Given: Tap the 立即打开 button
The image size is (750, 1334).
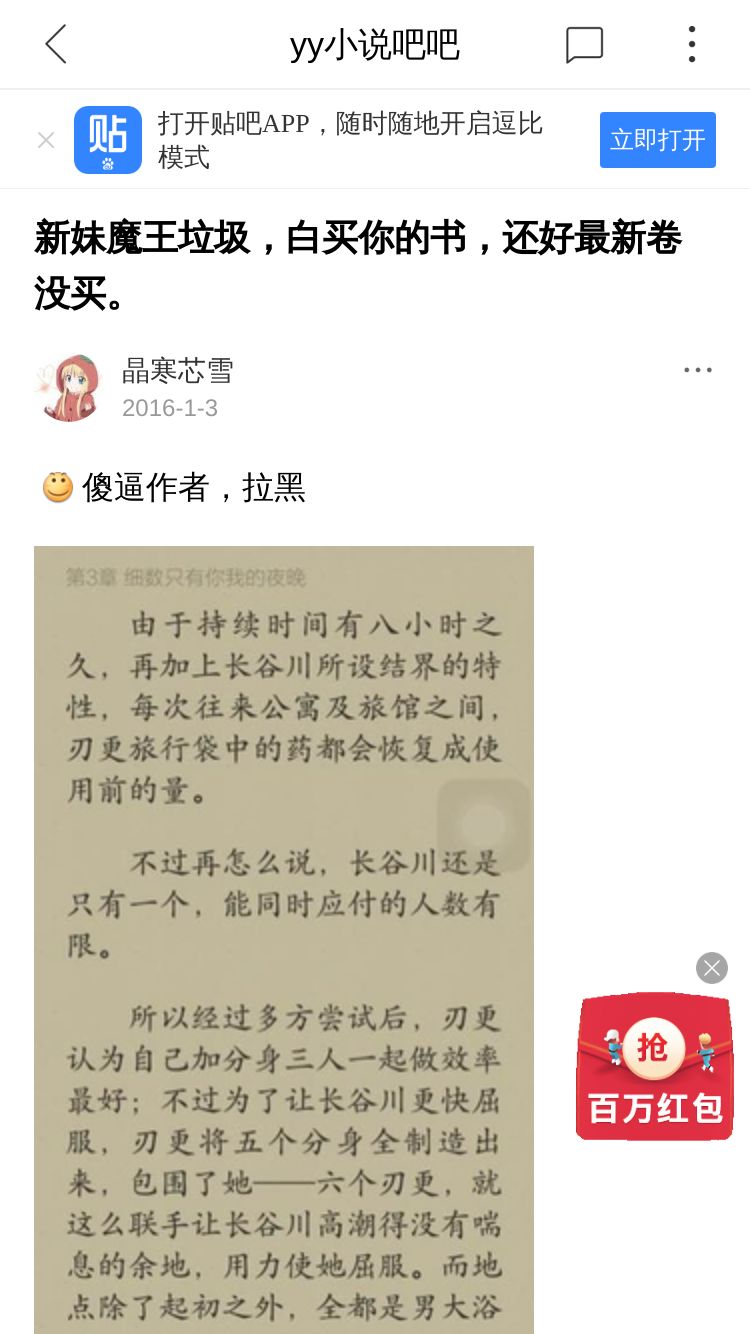Looking at the screenshot, I should [658, 140].
